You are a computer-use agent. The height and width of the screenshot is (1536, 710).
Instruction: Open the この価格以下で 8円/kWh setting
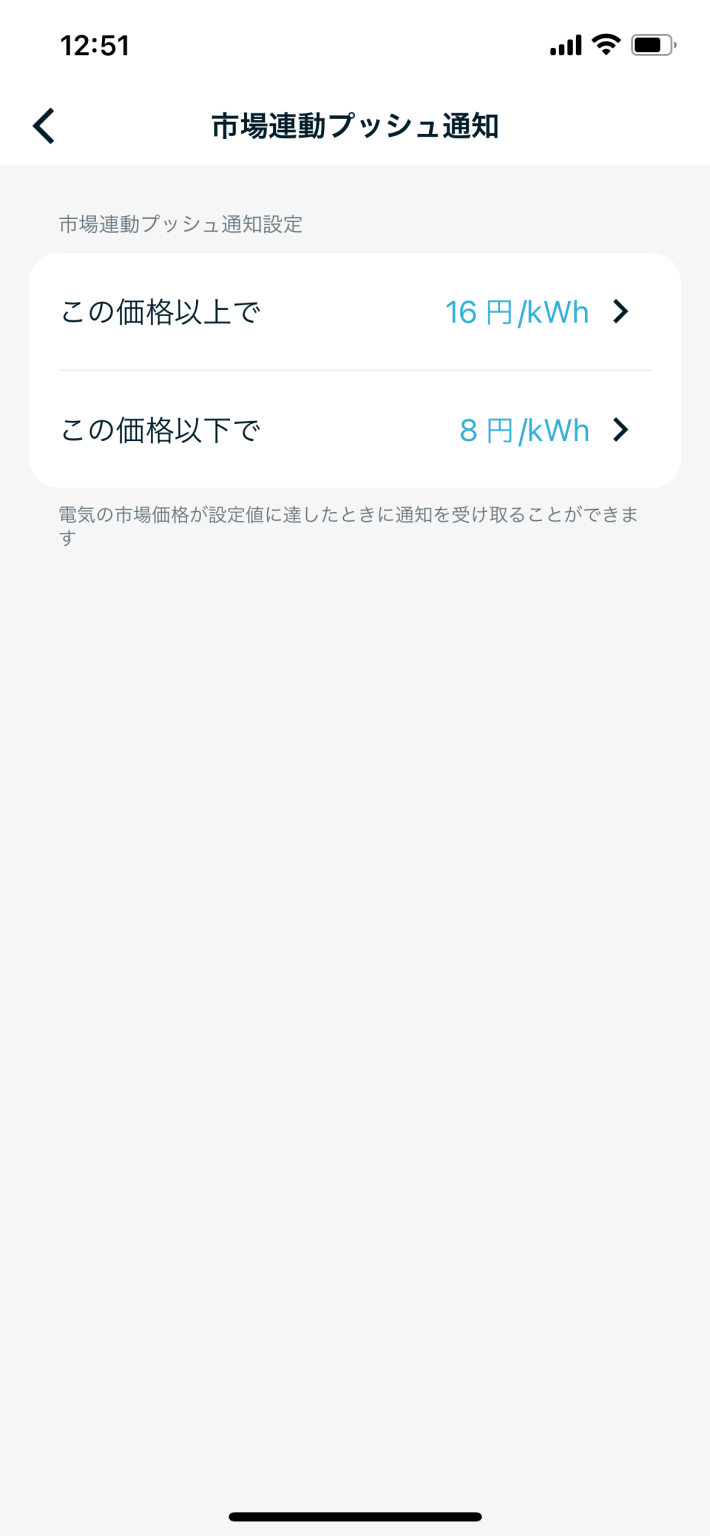coord(355,430)
